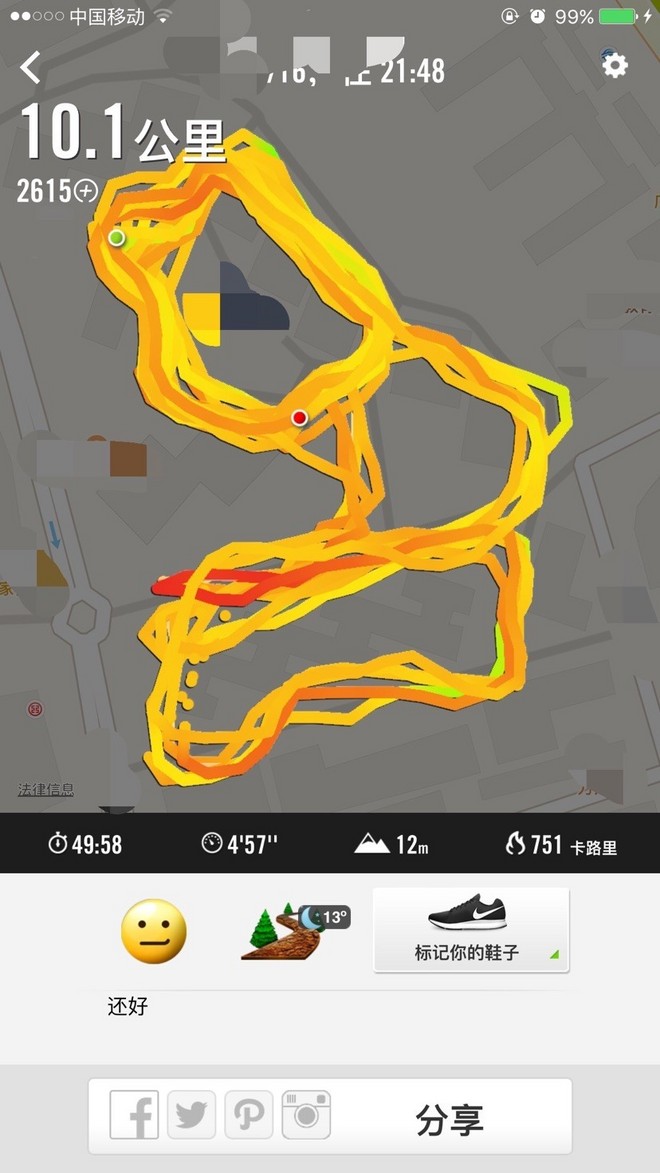Change the neutral face mood emoji
This screenshot has height=1173, width=660.
pos(153,932)
